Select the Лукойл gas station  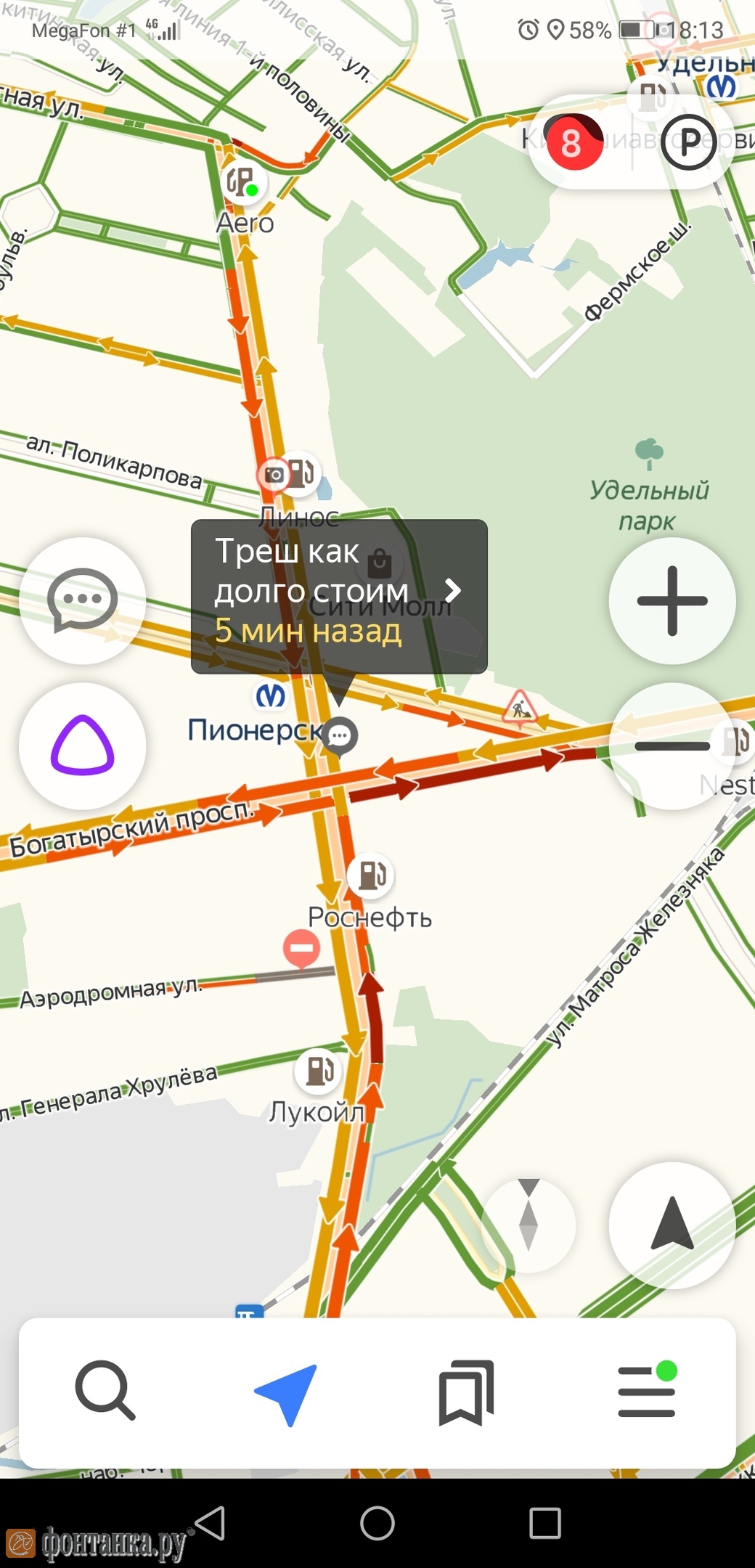point(319,1070)
